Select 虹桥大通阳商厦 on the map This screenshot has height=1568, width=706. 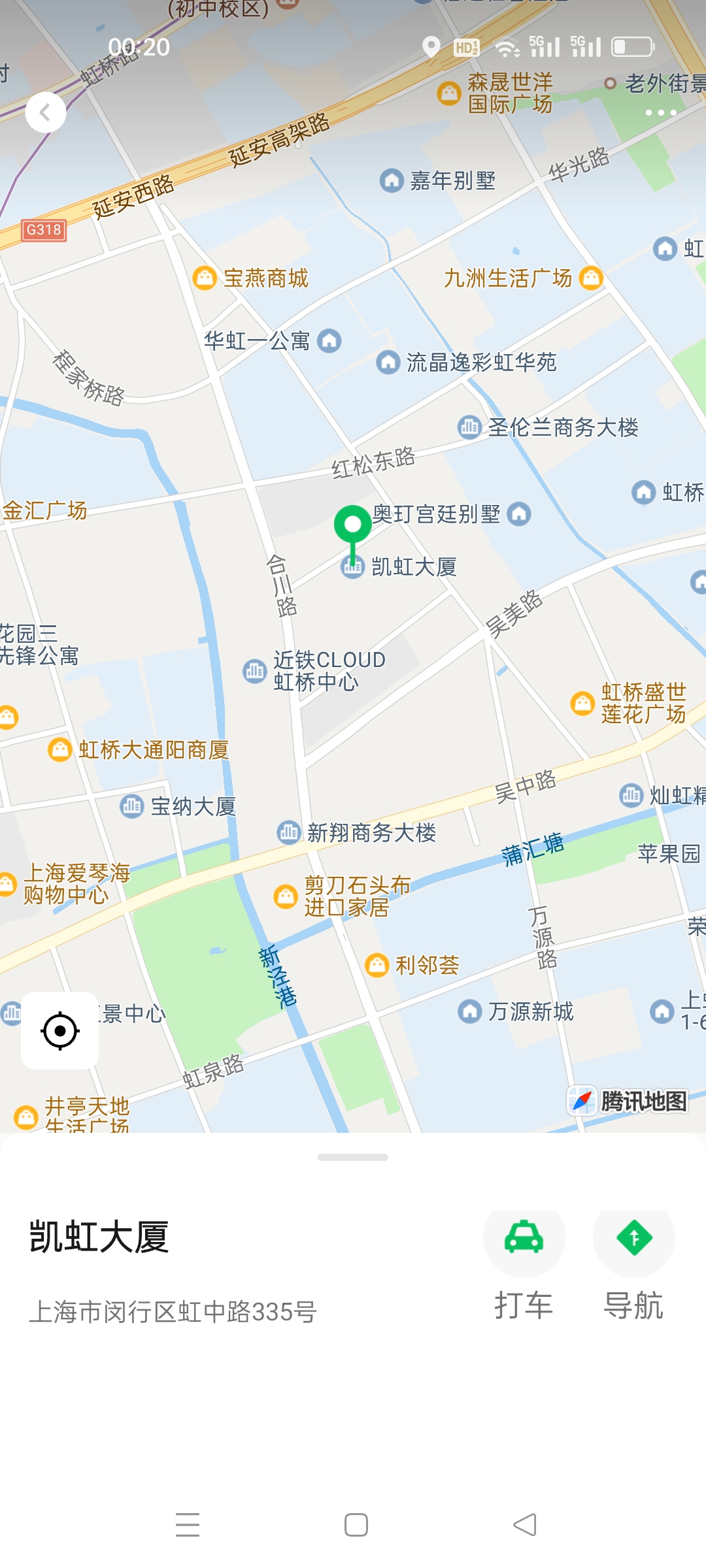(139, 749)
